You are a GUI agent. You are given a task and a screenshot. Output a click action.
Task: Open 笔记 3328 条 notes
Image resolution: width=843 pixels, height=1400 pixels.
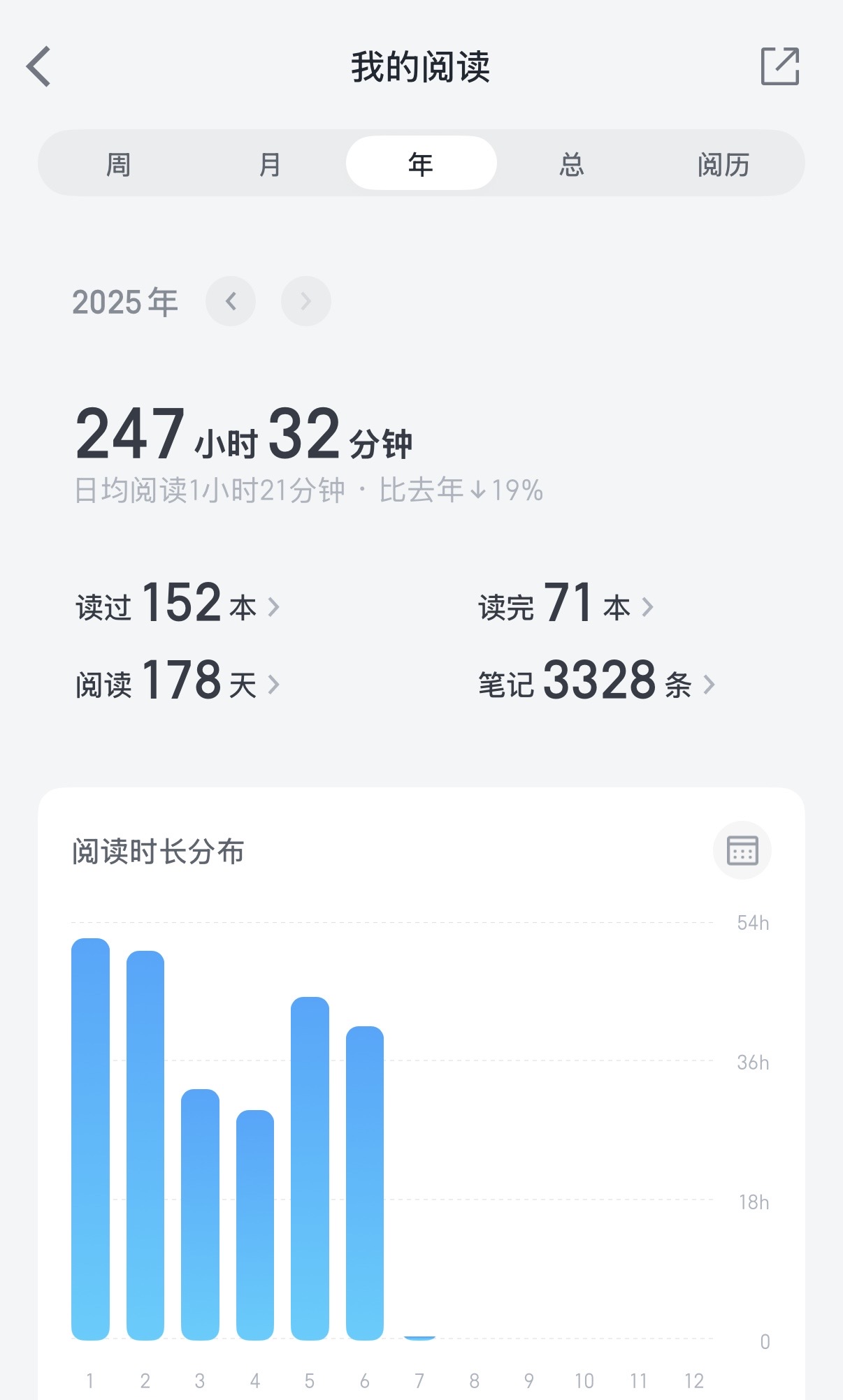click(x=597, y=681)
